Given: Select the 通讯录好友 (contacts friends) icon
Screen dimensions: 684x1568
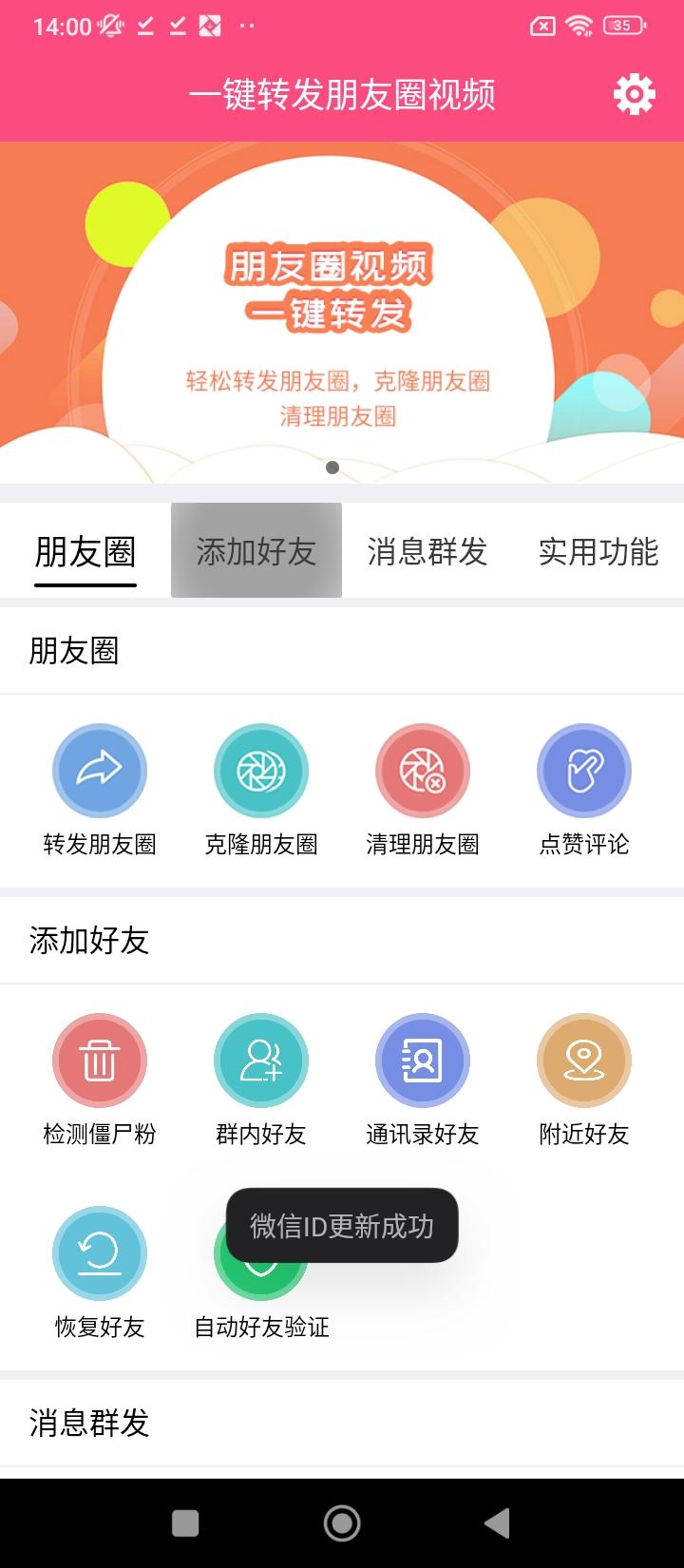Looking at the screenshot, I should [423, 1060].
